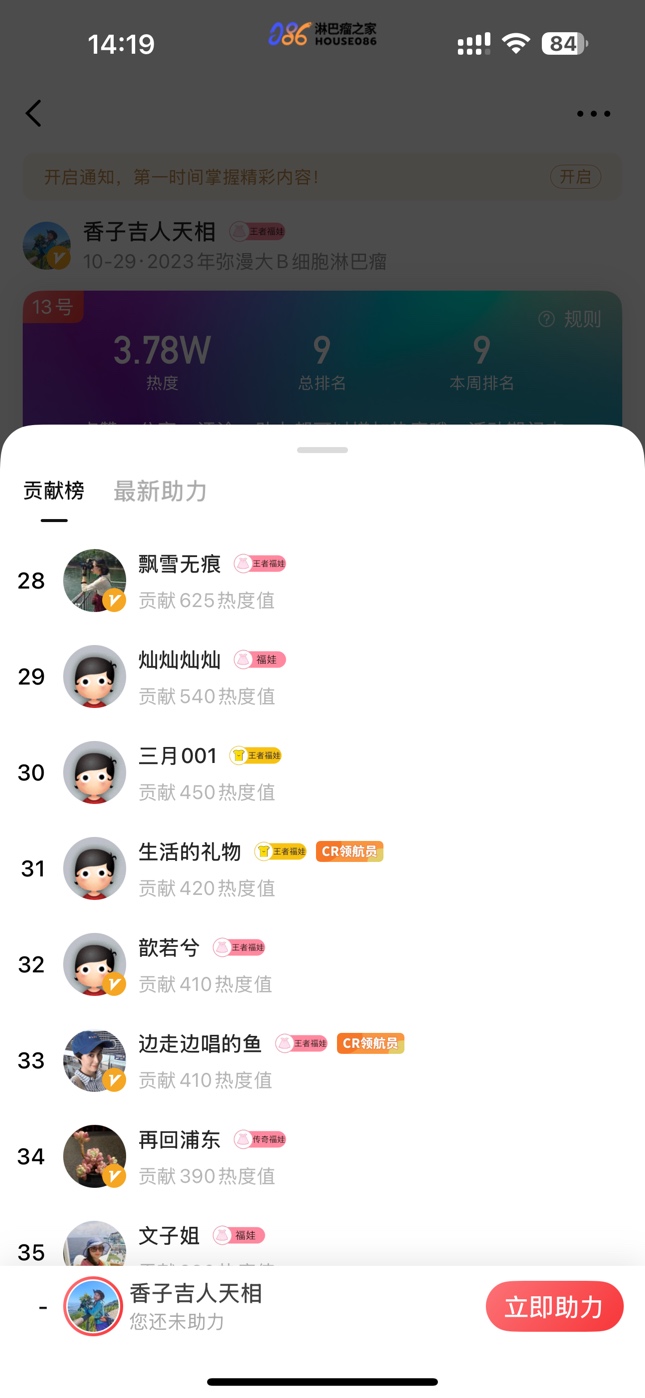Go back using the top-left arrow
Viewport: 645px width, 1398px height.
click(34, 113)
